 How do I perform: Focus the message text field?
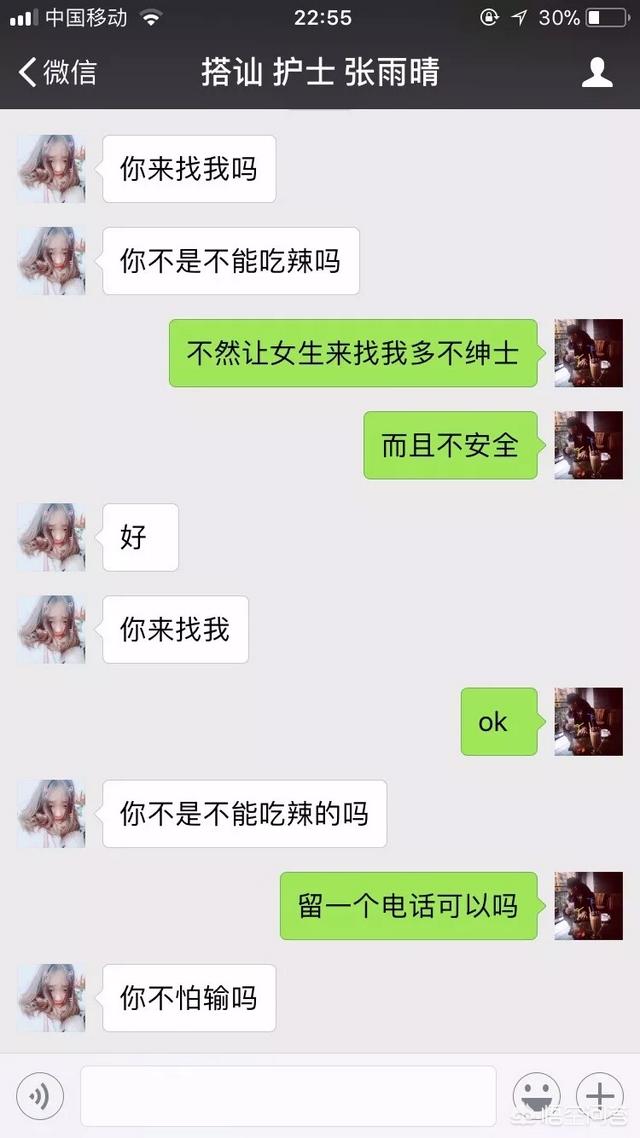coord(288,1095)
